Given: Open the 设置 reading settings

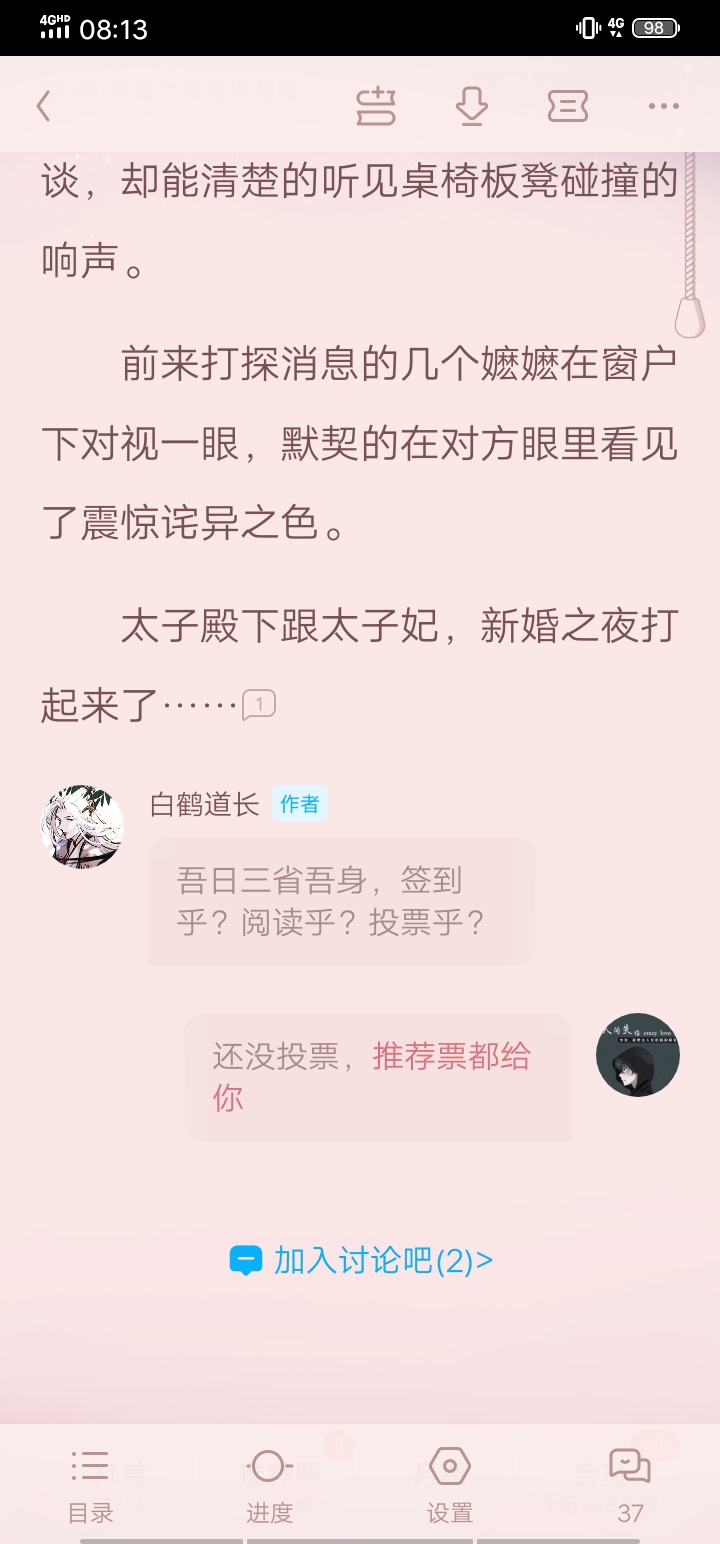Looking at the screenshot, I should [x=449, y=1485].
